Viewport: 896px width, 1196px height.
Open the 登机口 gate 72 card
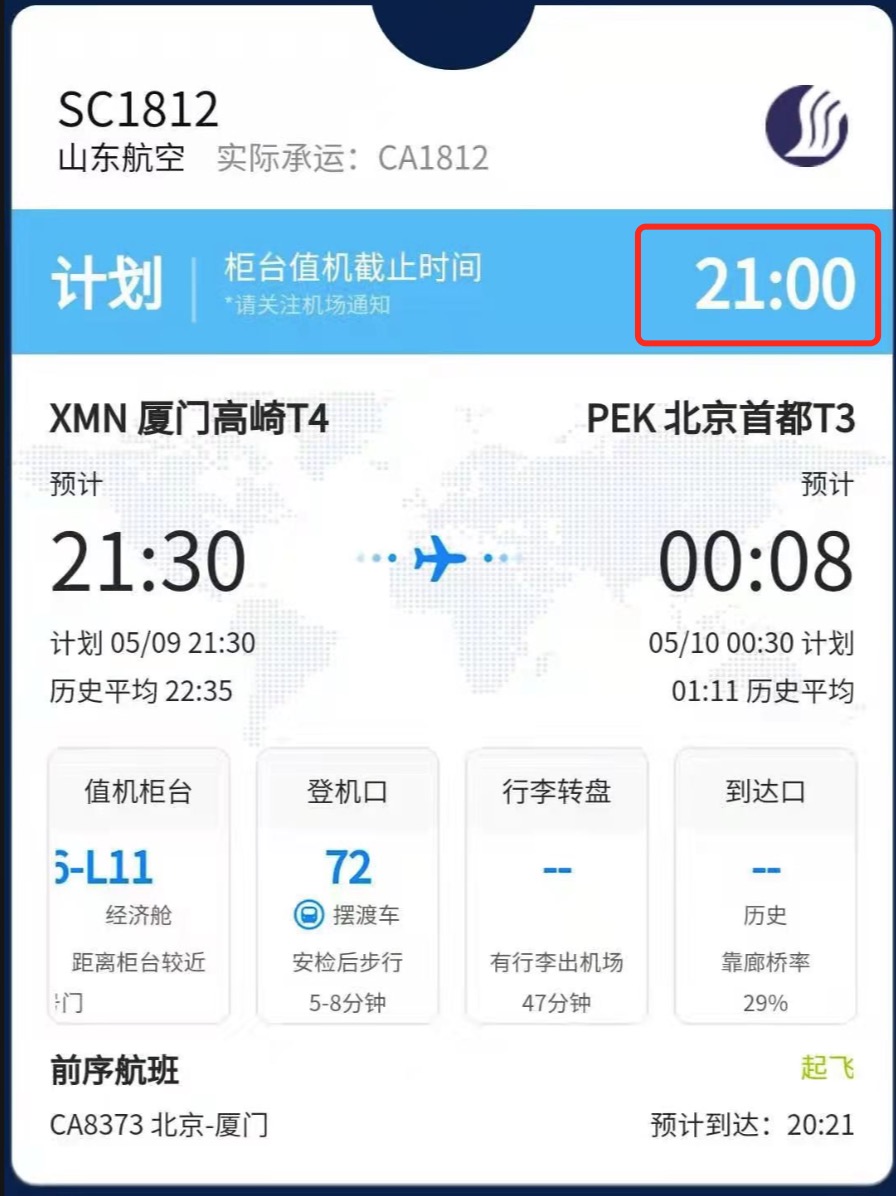[x=347, y=885]
